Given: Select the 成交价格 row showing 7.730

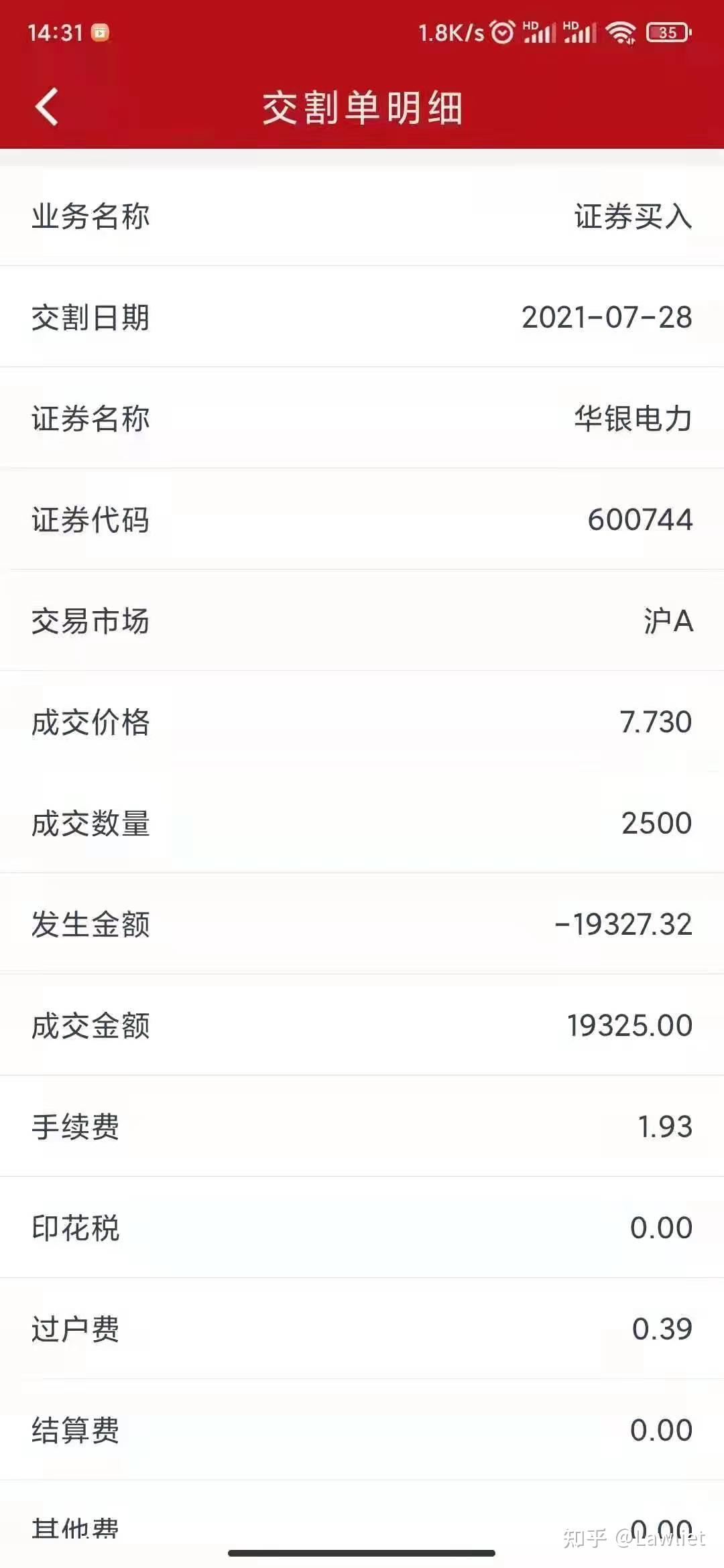Looking at the screenshot, I should click(x=362, y=722).
